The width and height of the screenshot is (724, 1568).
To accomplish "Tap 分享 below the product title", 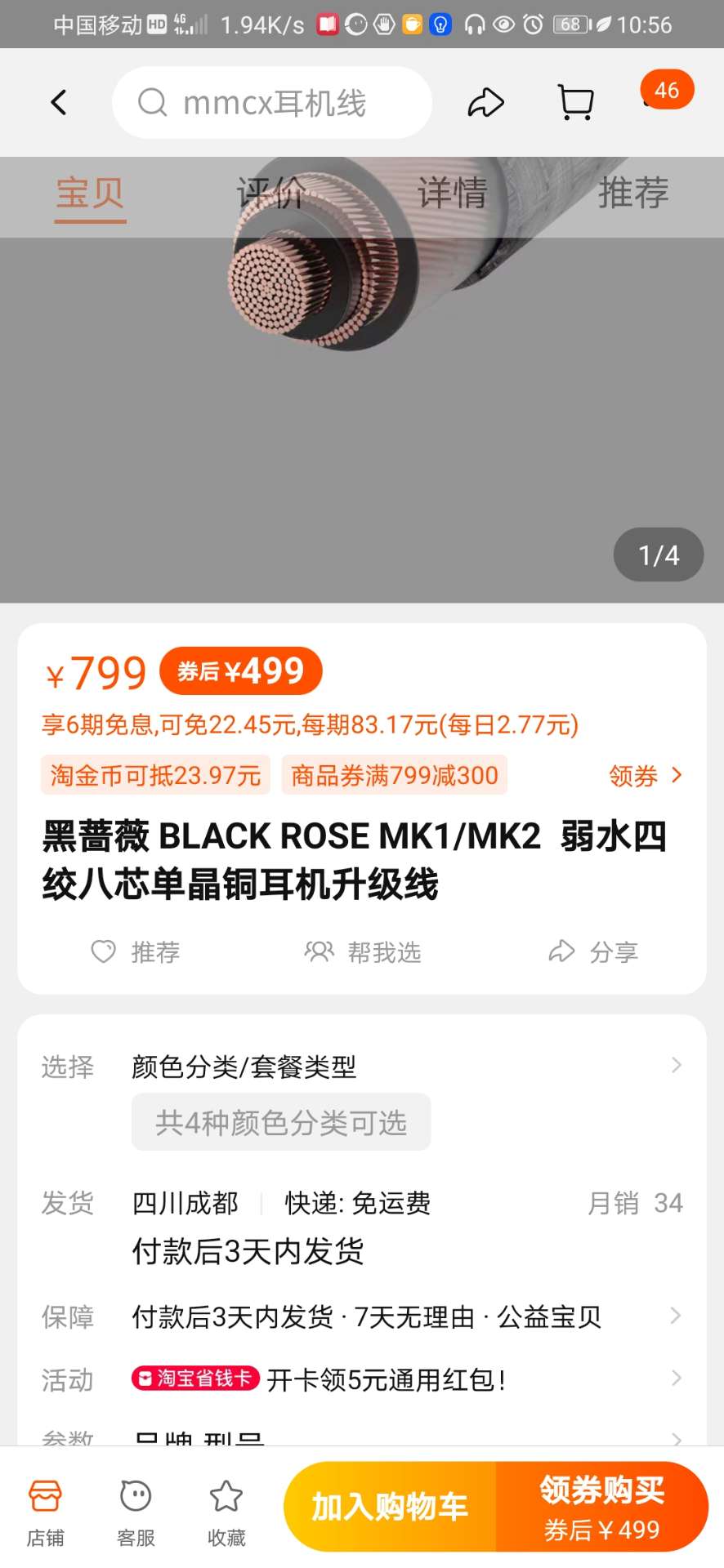I will tap(593, 952).
